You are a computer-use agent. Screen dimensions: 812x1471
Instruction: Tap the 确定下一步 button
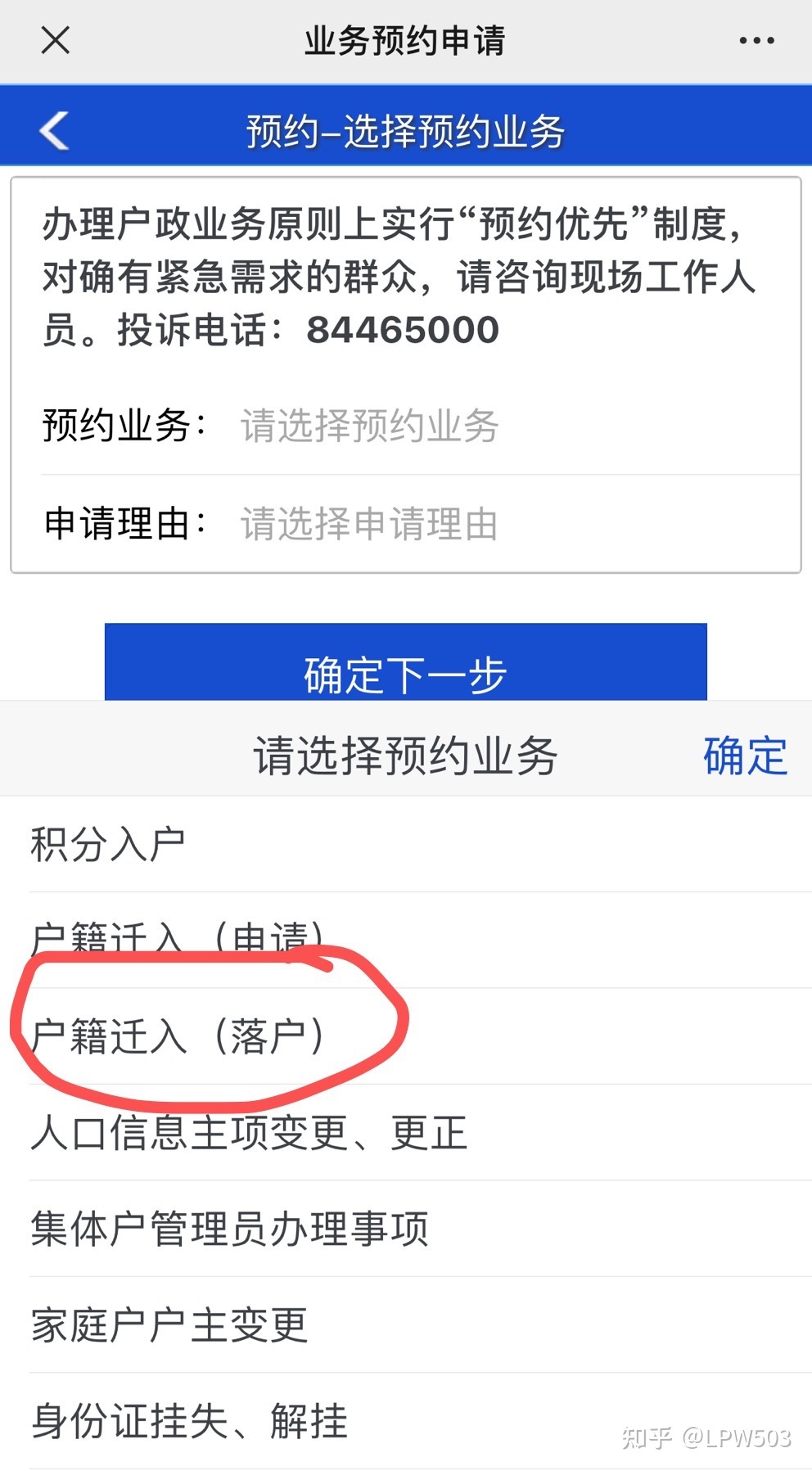405,665
